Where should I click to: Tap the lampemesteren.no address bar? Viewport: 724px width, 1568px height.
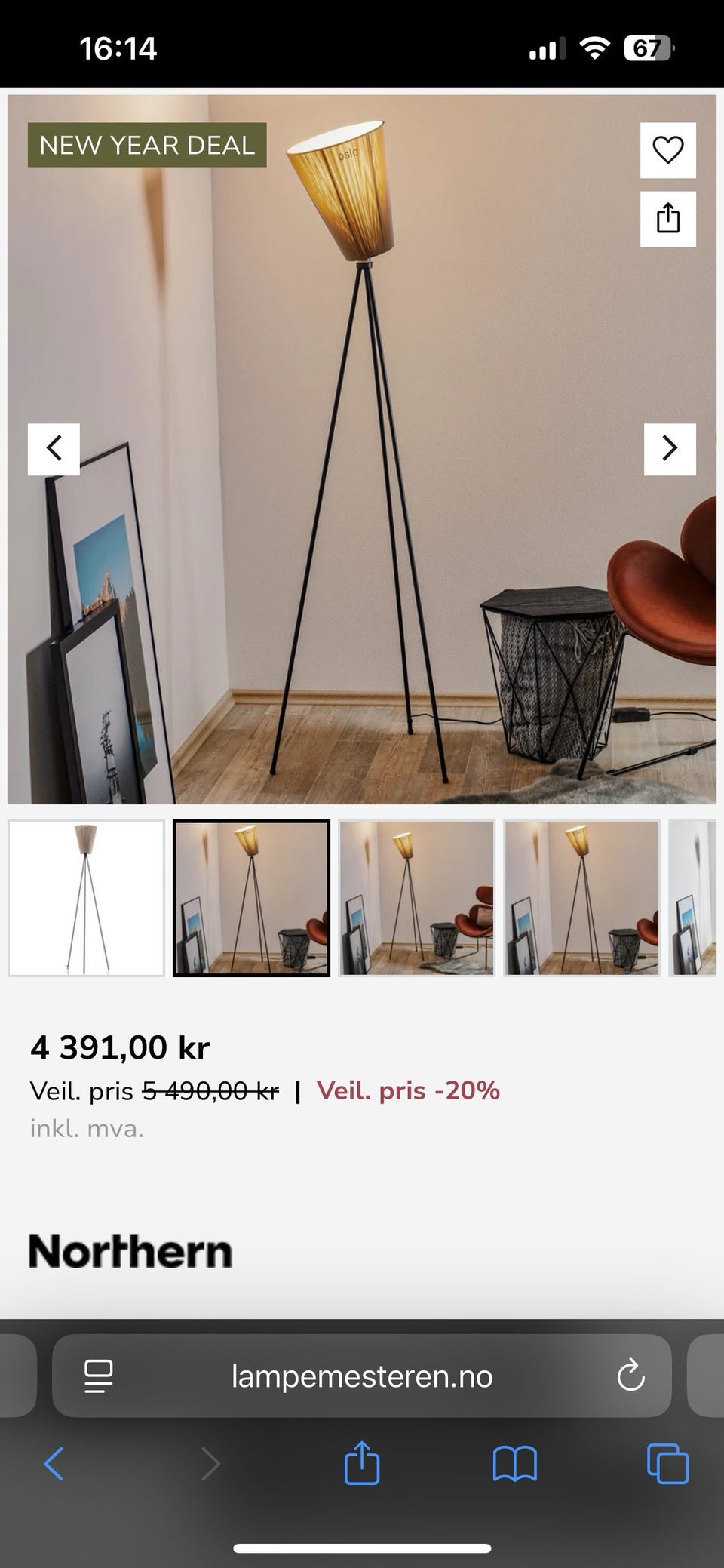(x=362, y=1376)
